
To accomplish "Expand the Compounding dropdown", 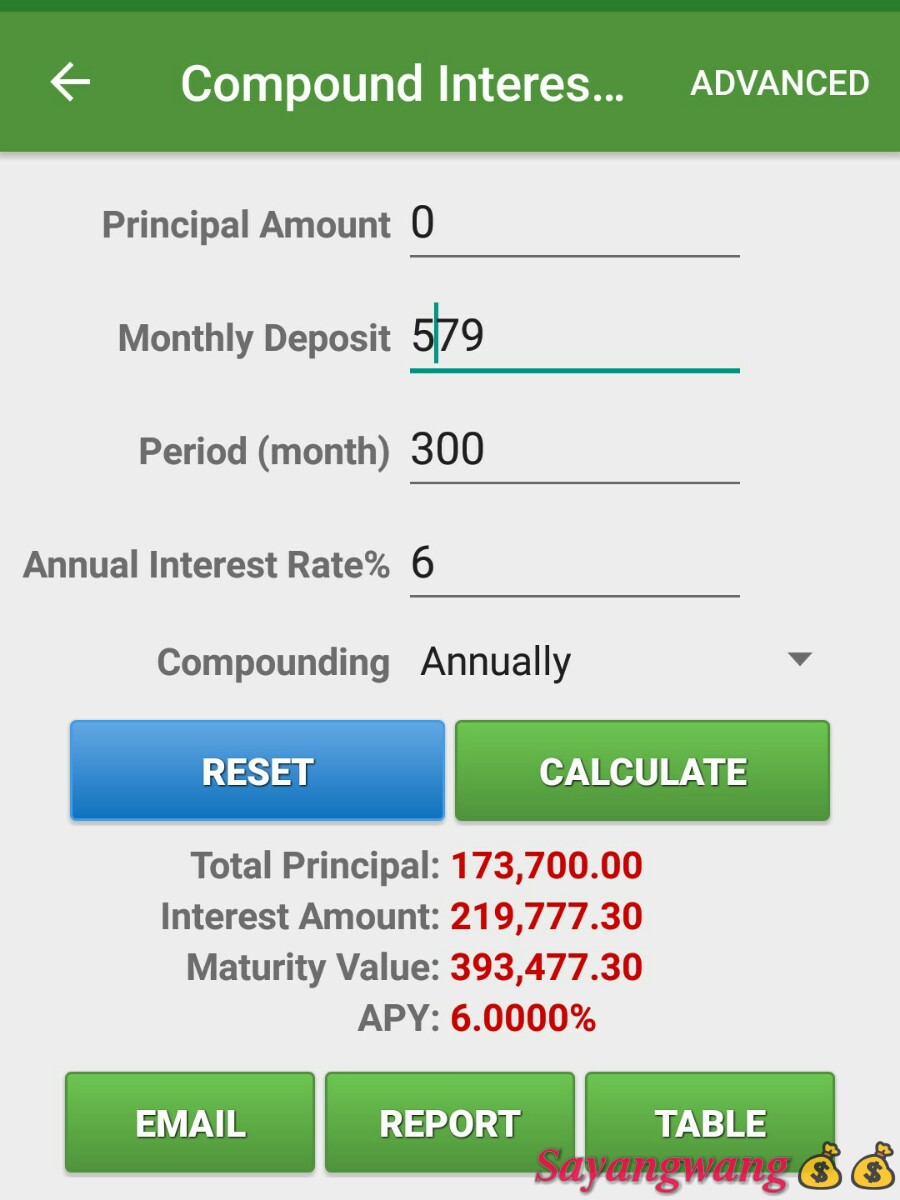I will pos(615,661).
